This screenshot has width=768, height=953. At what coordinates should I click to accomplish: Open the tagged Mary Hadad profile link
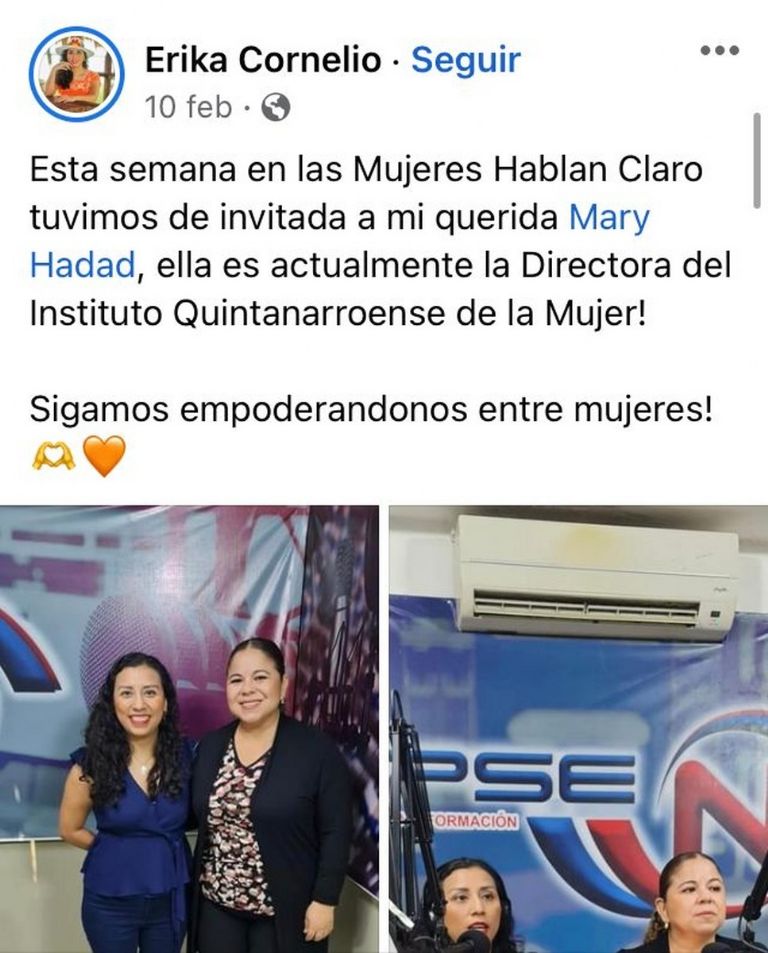[609, 218]
